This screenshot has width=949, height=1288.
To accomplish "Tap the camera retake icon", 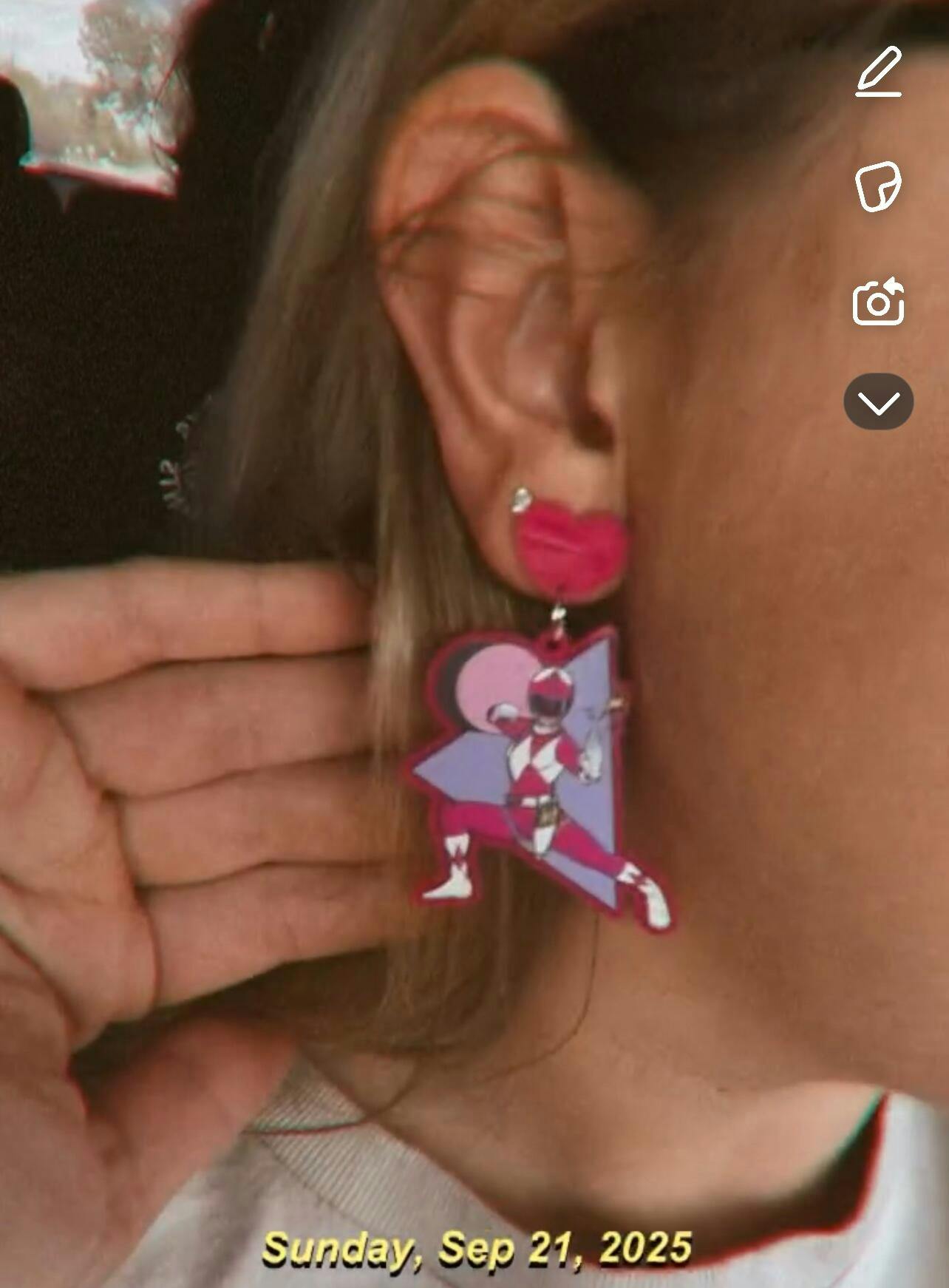I will [x=878, y=302].
